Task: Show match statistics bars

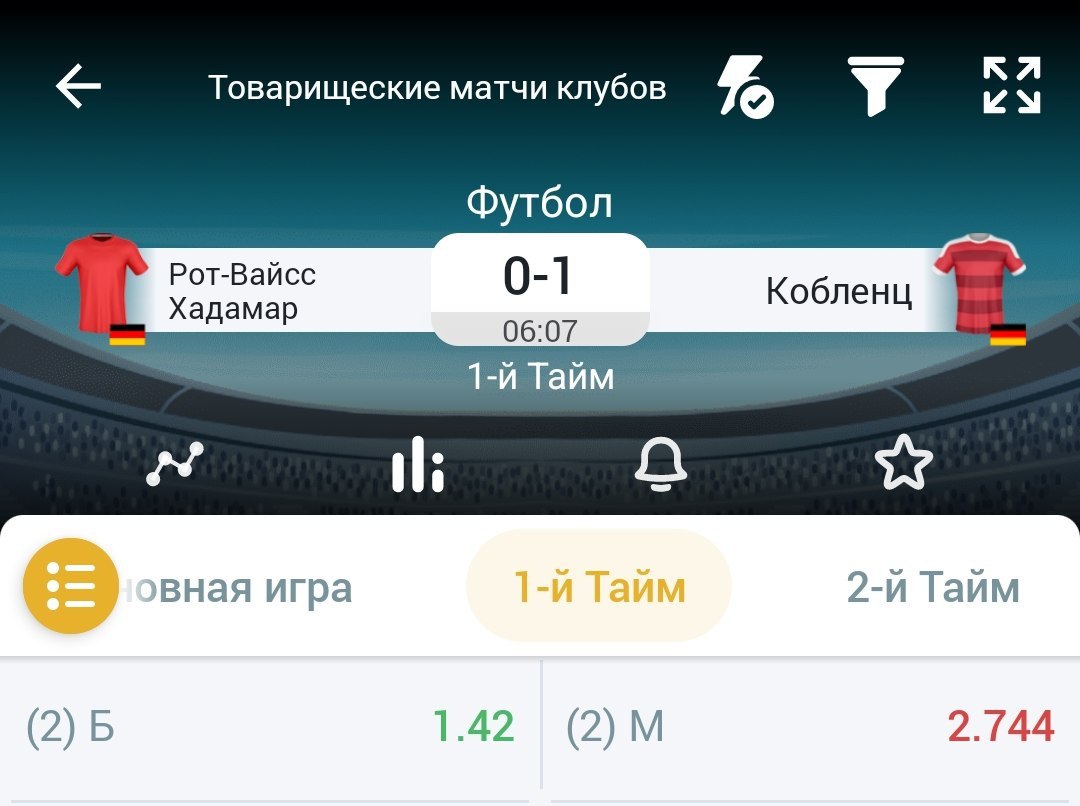Action: point(418,464)
